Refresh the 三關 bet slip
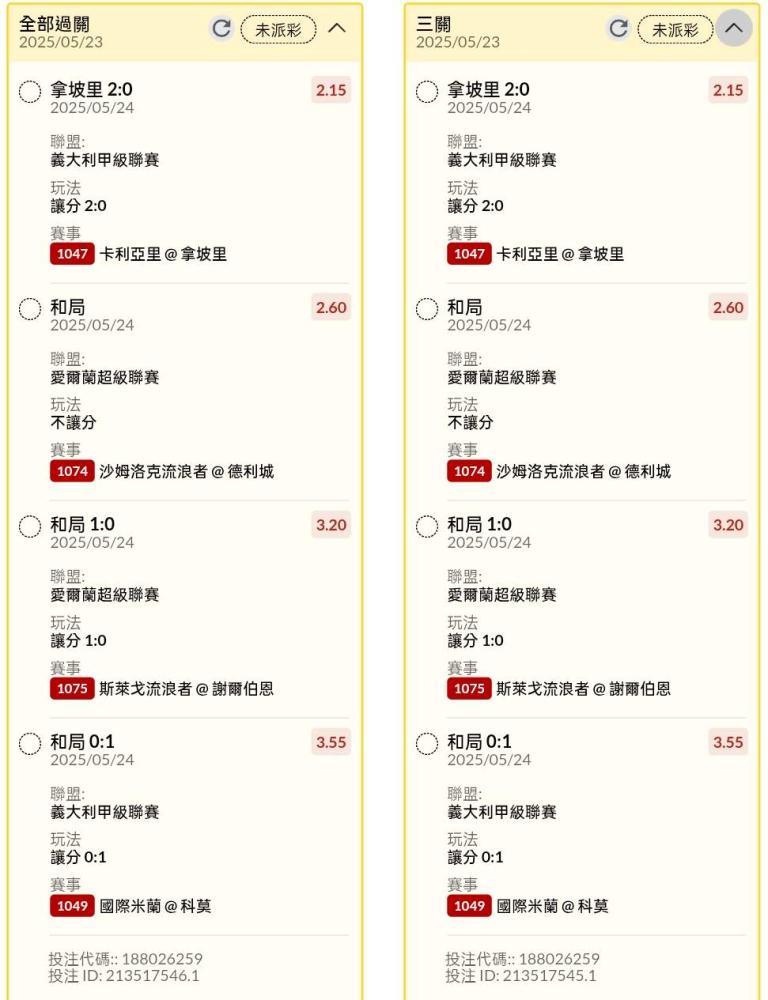768x1000 pixels. [618, 29]
